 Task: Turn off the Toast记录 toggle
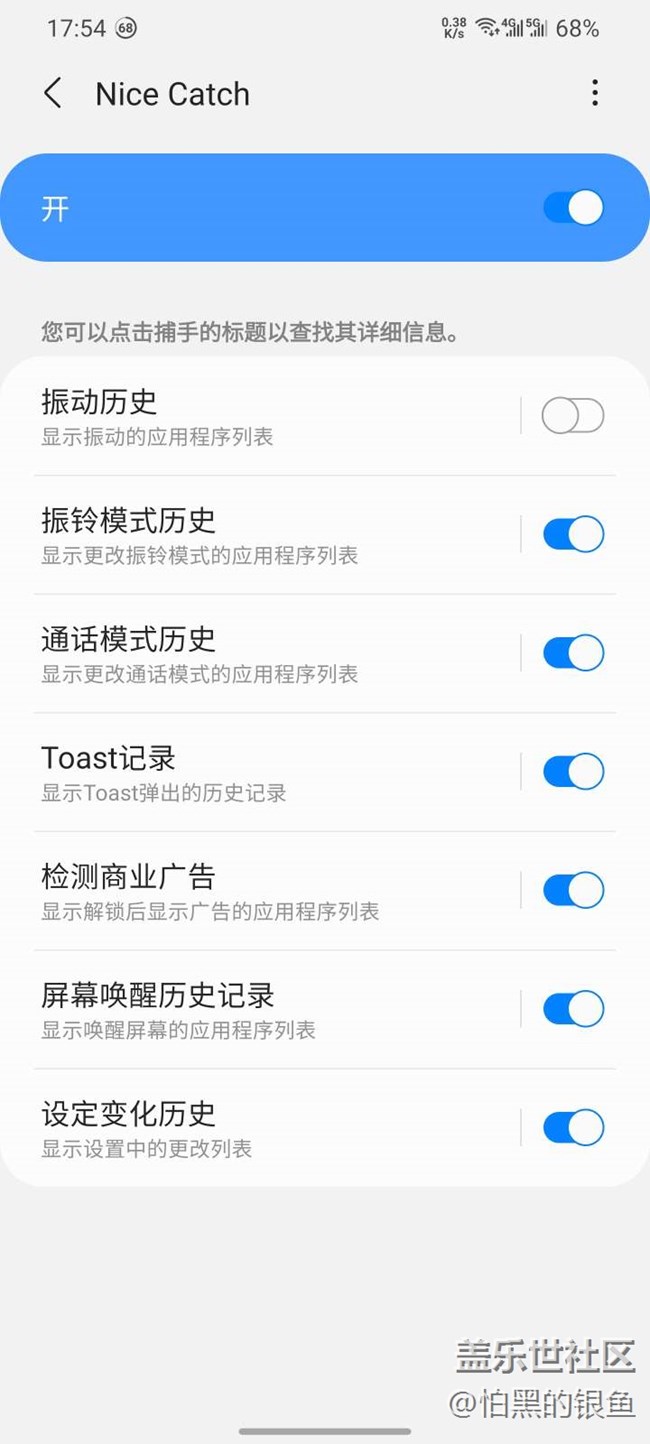[x=573, y=772]
